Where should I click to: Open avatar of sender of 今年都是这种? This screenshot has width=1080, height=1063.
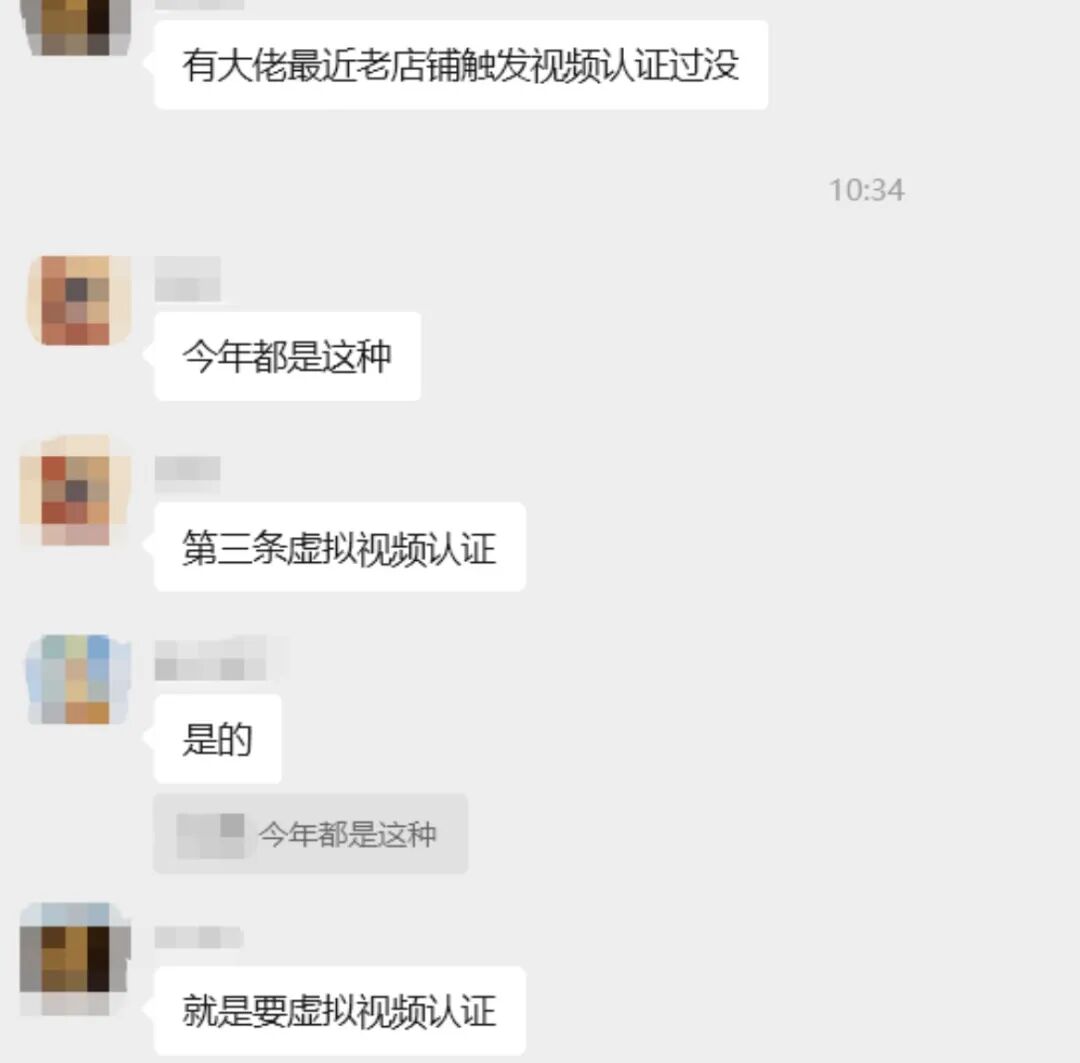click(77, 301)
